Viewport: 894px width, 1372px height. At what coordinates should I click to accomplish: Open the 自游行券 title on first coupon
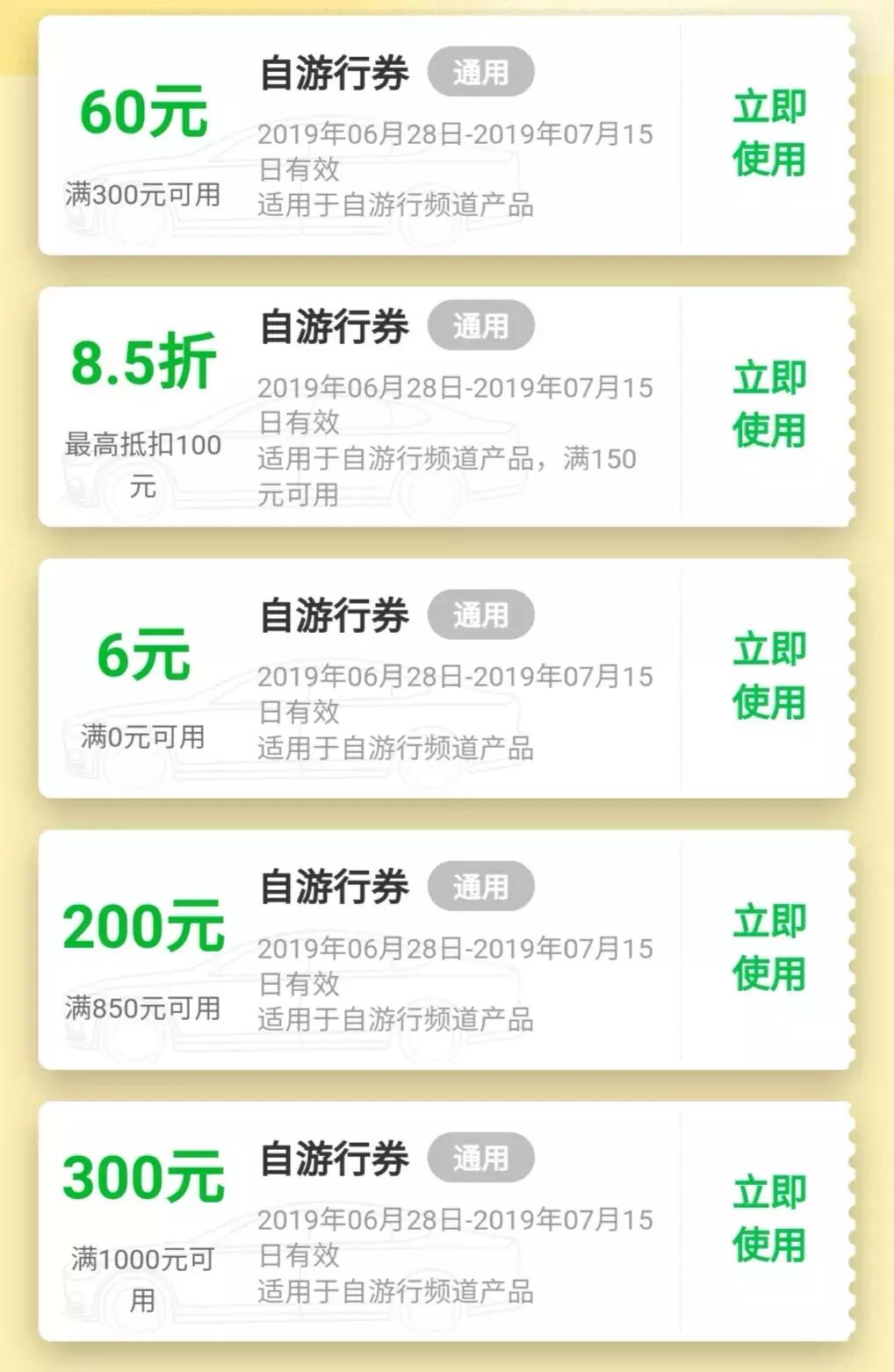(334, 75)
